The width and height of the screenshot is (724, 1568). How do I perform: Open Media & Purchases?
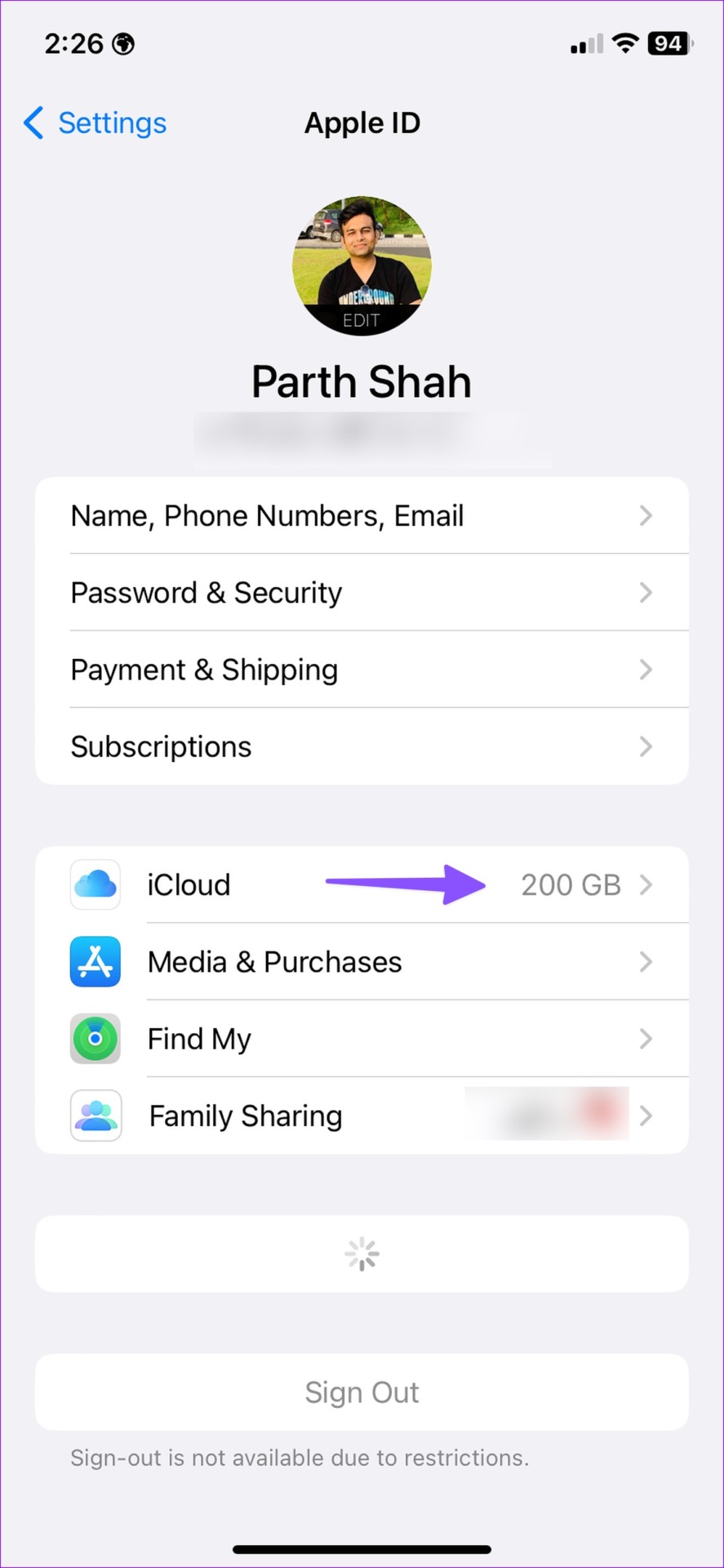point(362,962)
